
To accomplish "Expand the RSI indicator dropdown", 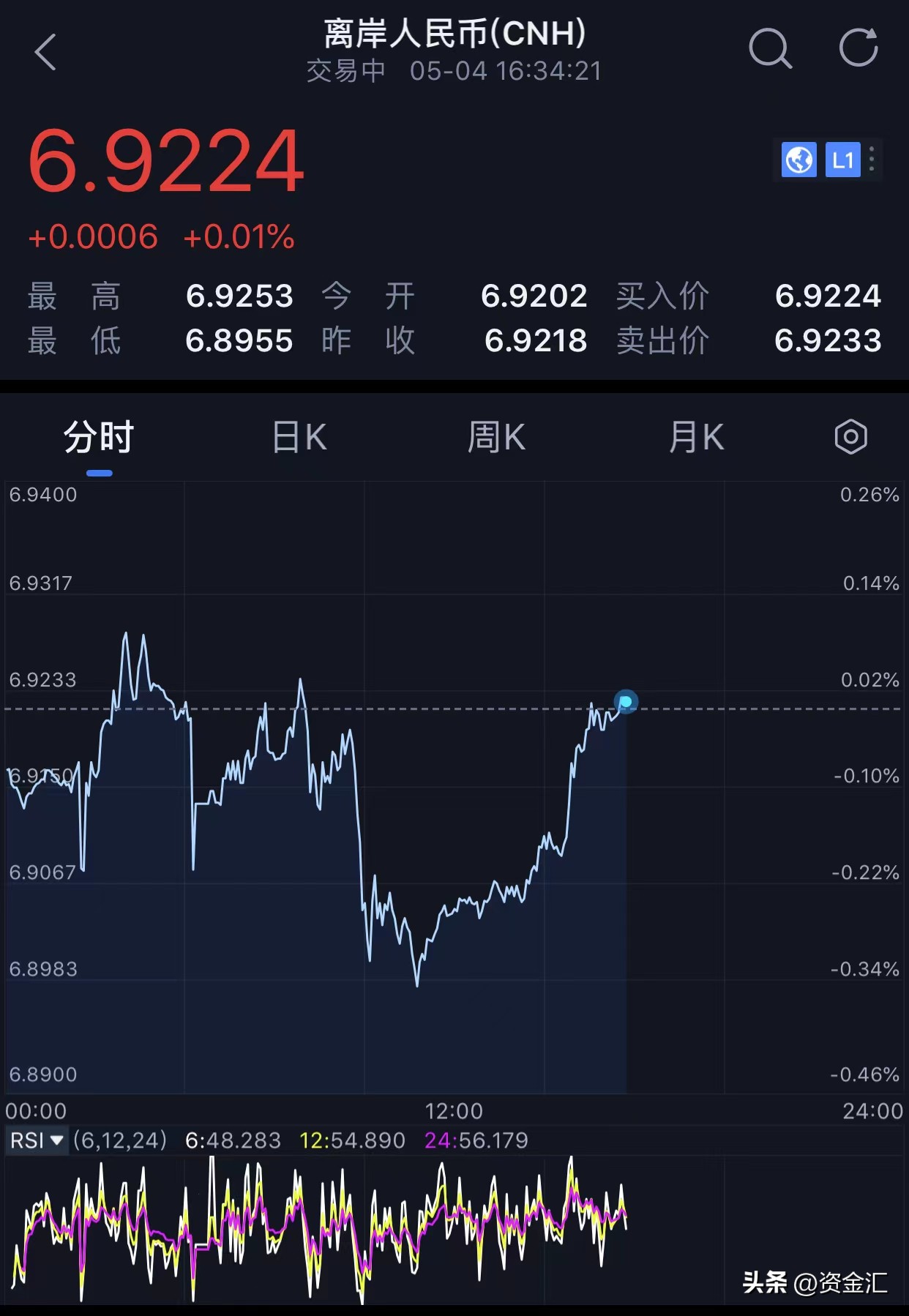I will pyautogui.click(x=37, y=1140).
